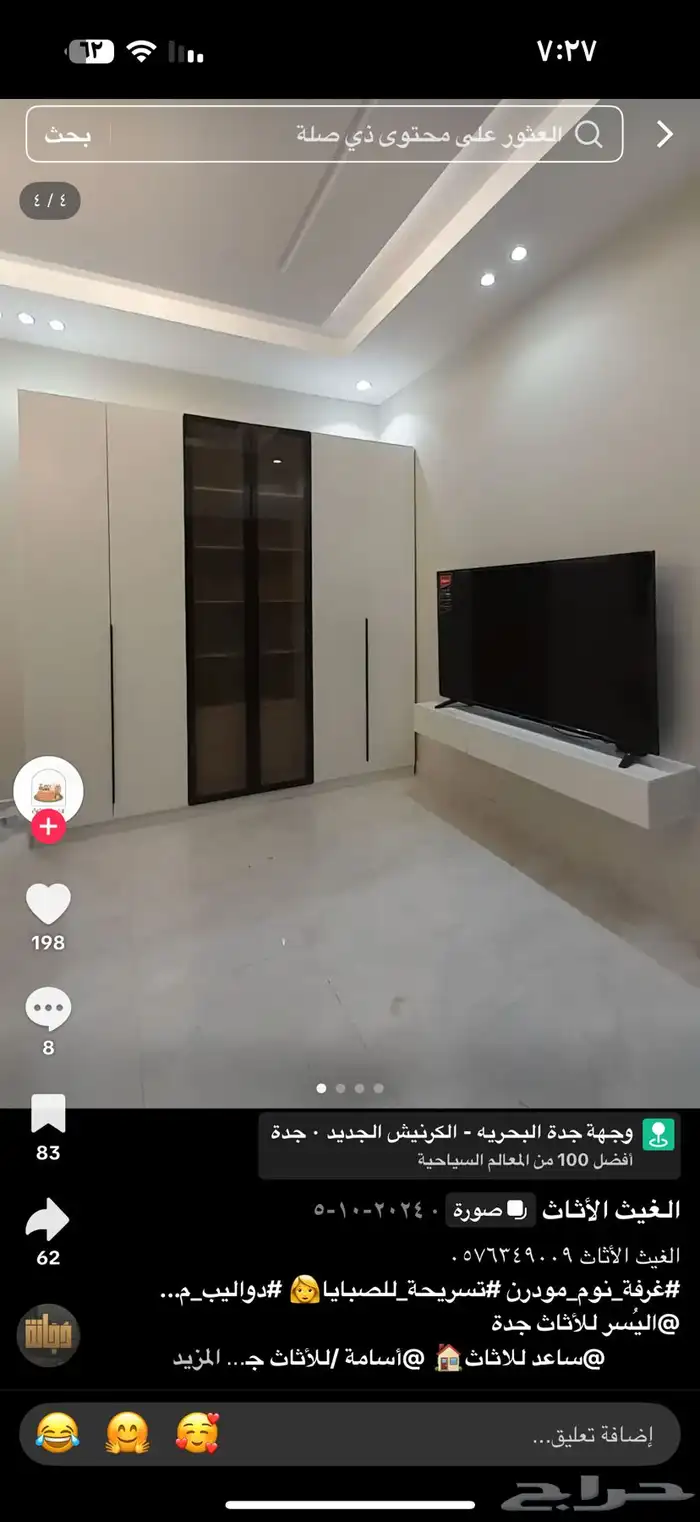Bookmark this post
Screen dimensions: 700x1522
tap(48, 1114)
